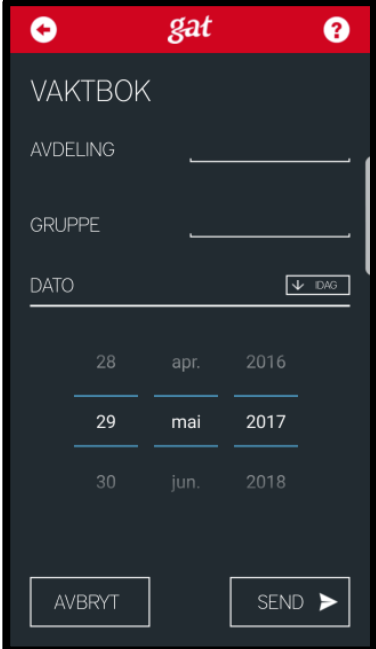Viewport: 376px width, 649px height.
Task: Select year 2018
Action: pos(266,482)
